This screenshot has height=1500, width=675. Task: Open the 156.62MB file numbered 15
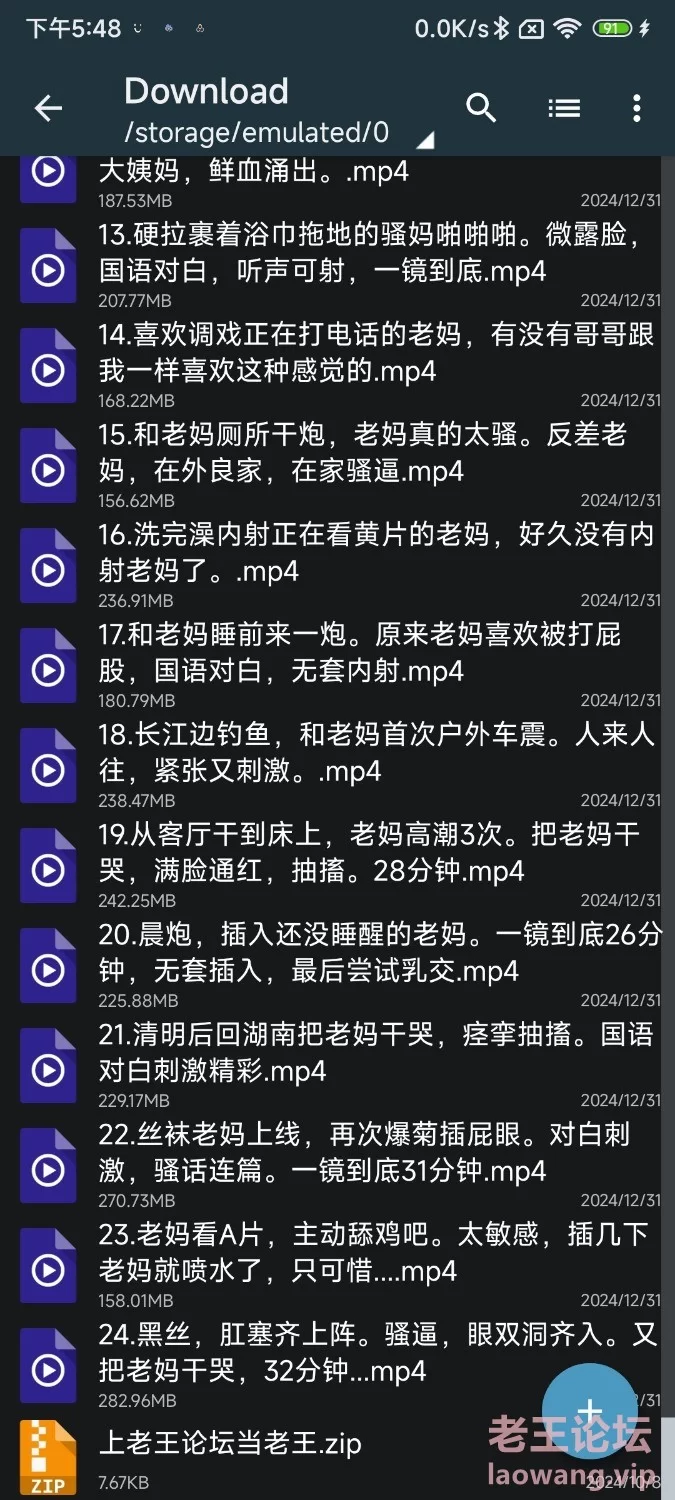(337, 465)
